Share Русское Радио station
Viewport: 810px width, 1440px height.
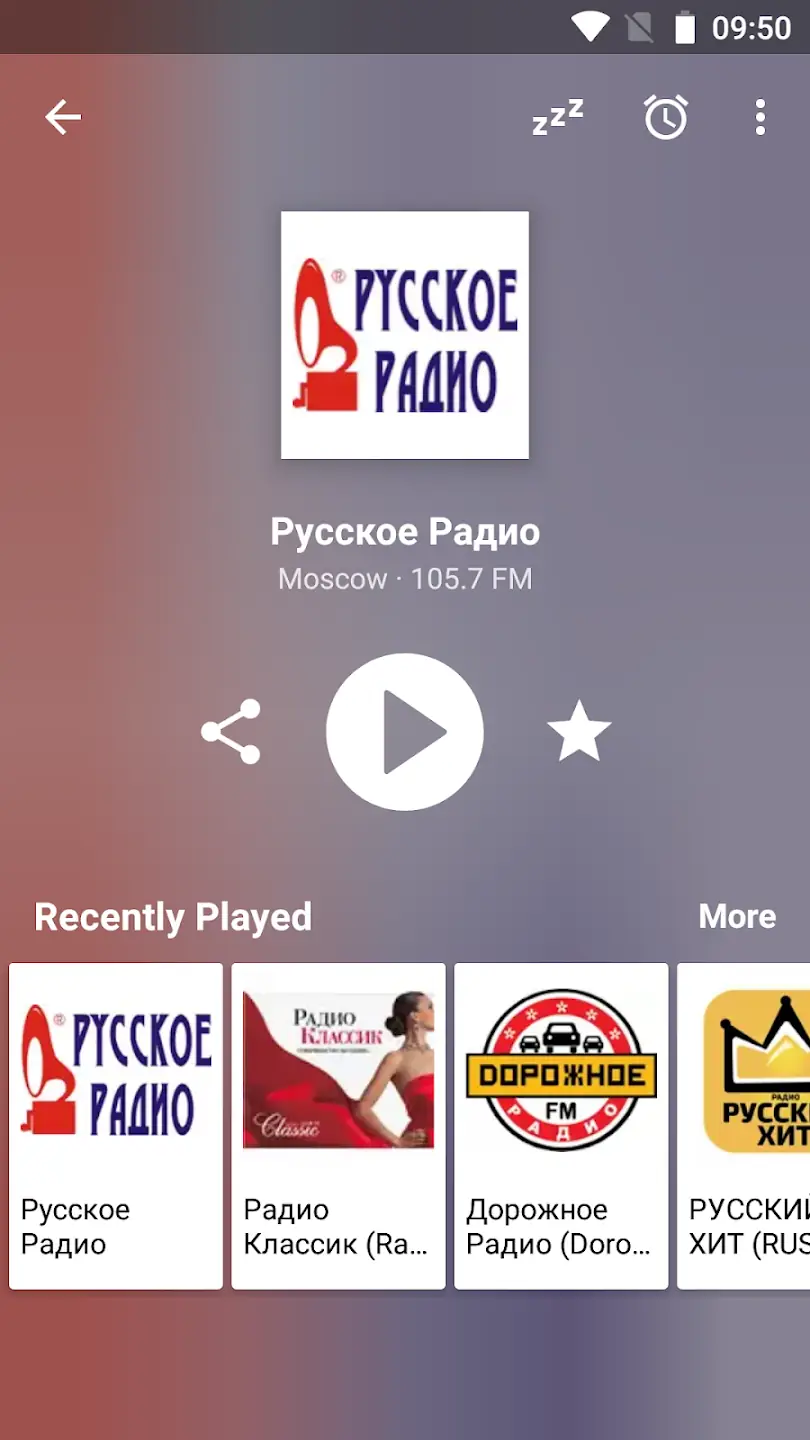[230, 731]
